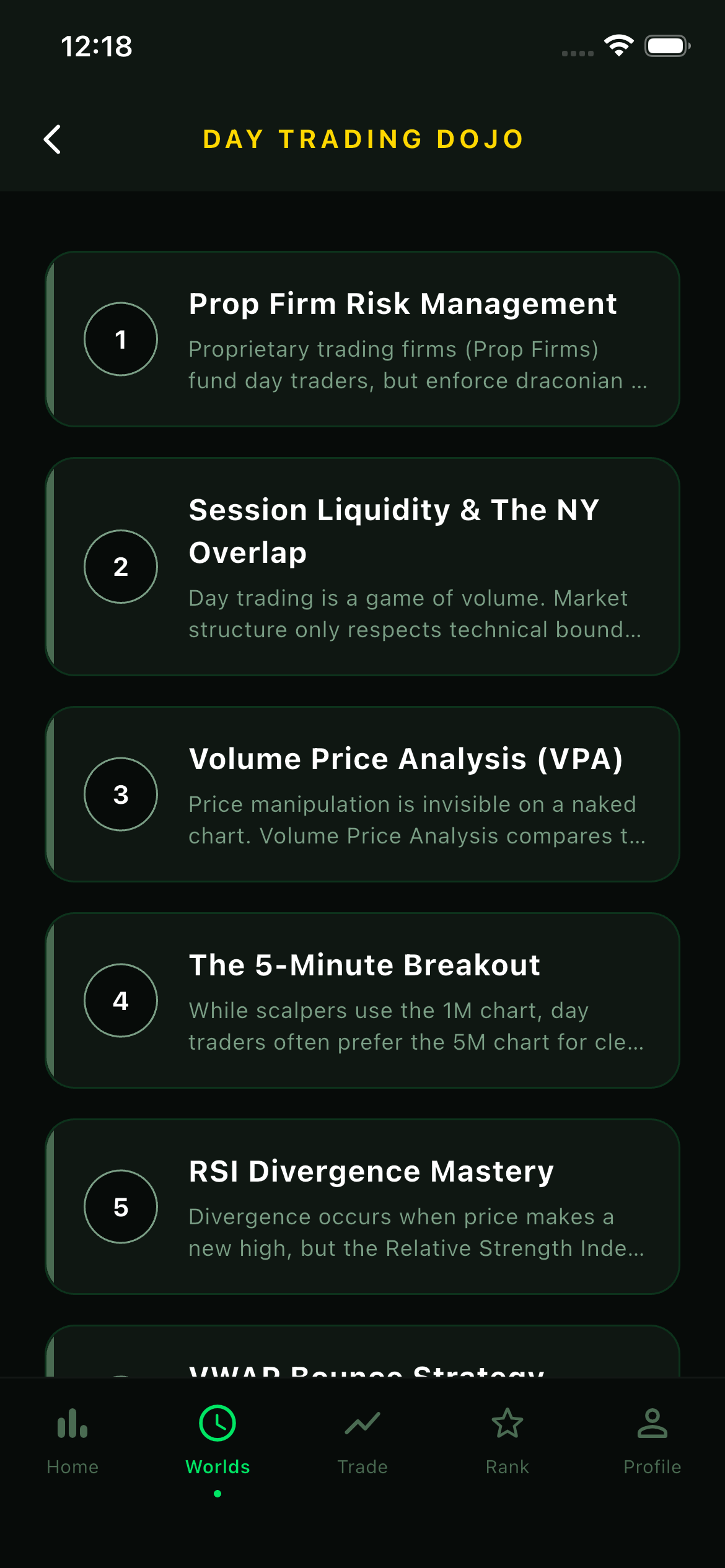725x1568 pixels.
Task: Open the Prop Firm Risk Management lesson
Action: click(362, 339)
